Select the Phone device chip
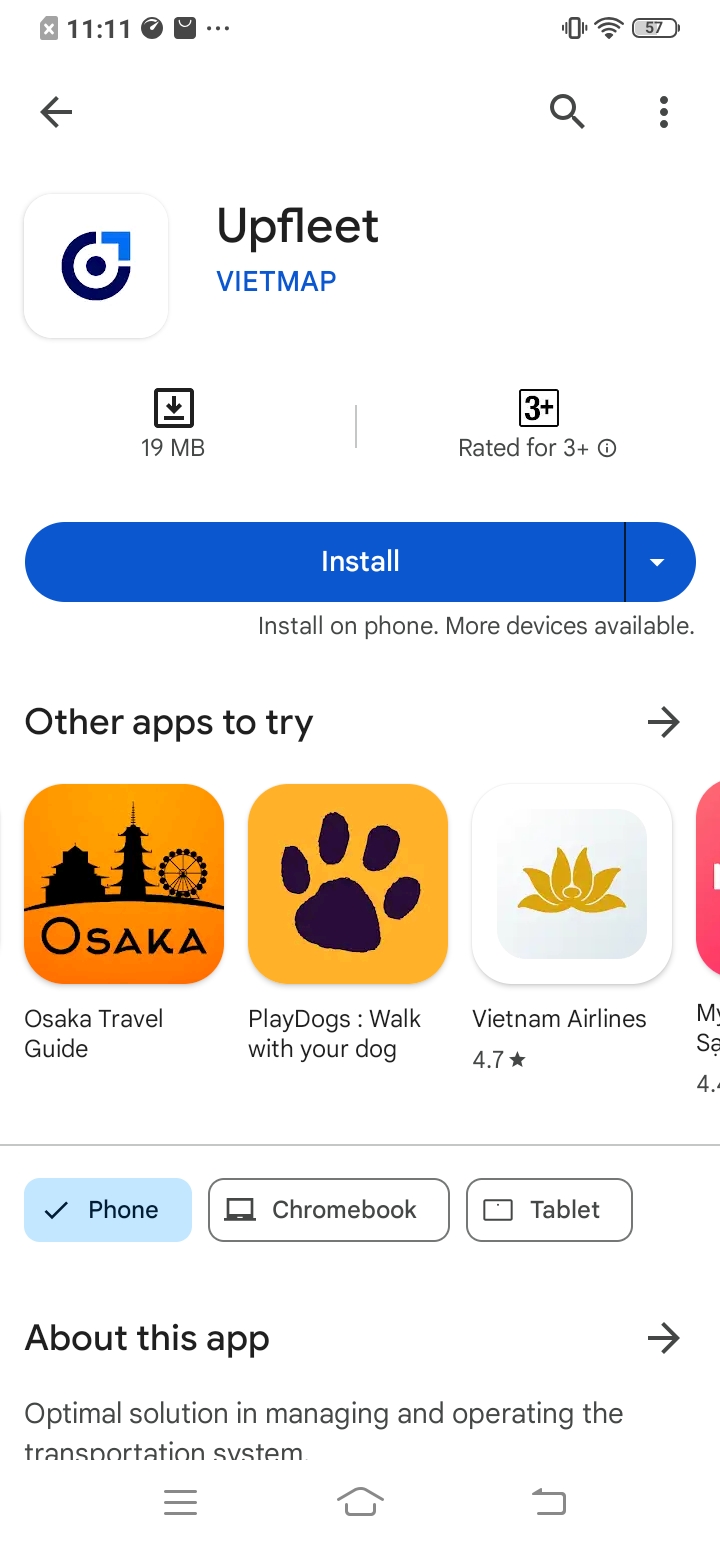 (108, 1210)
